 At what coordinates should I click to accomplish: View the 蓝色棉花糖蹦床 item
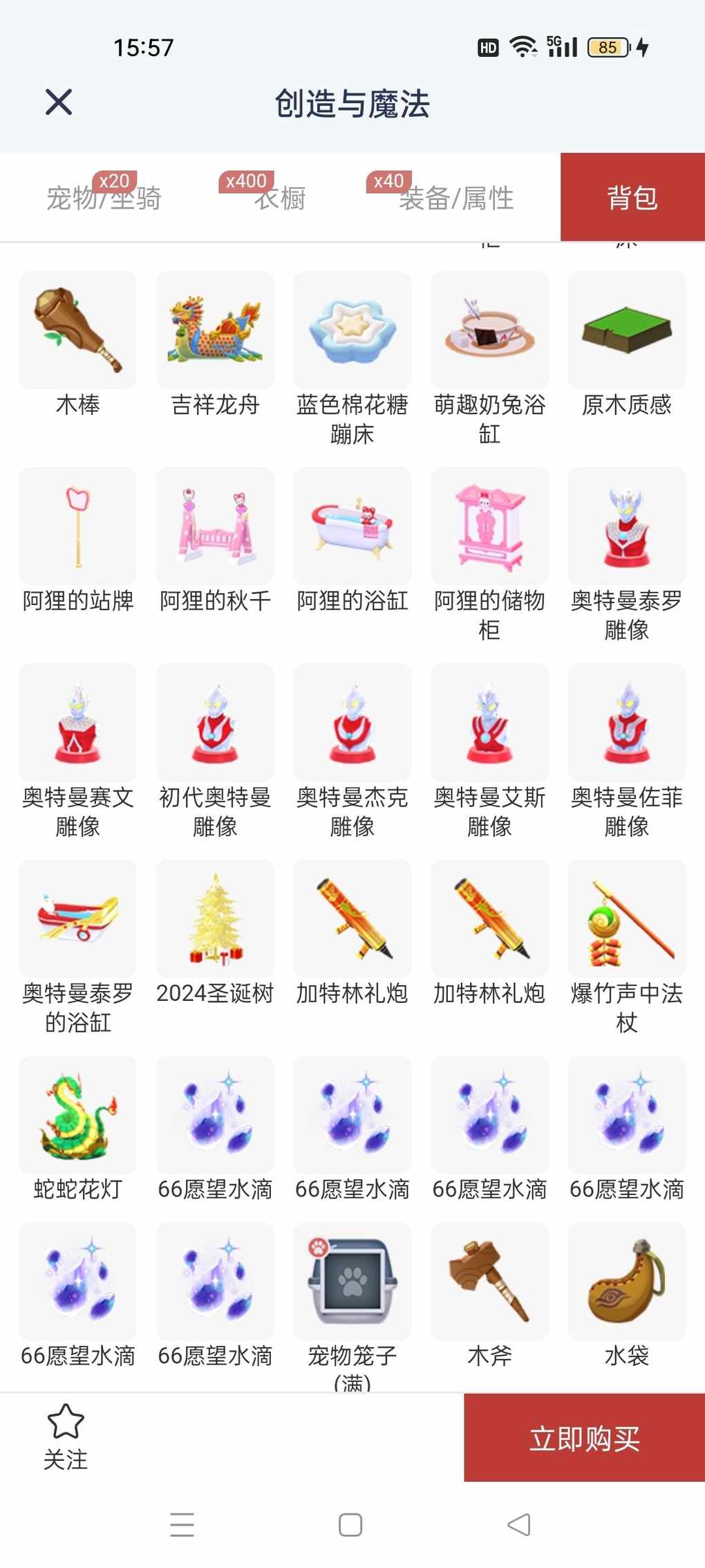(x=352, y=358)
